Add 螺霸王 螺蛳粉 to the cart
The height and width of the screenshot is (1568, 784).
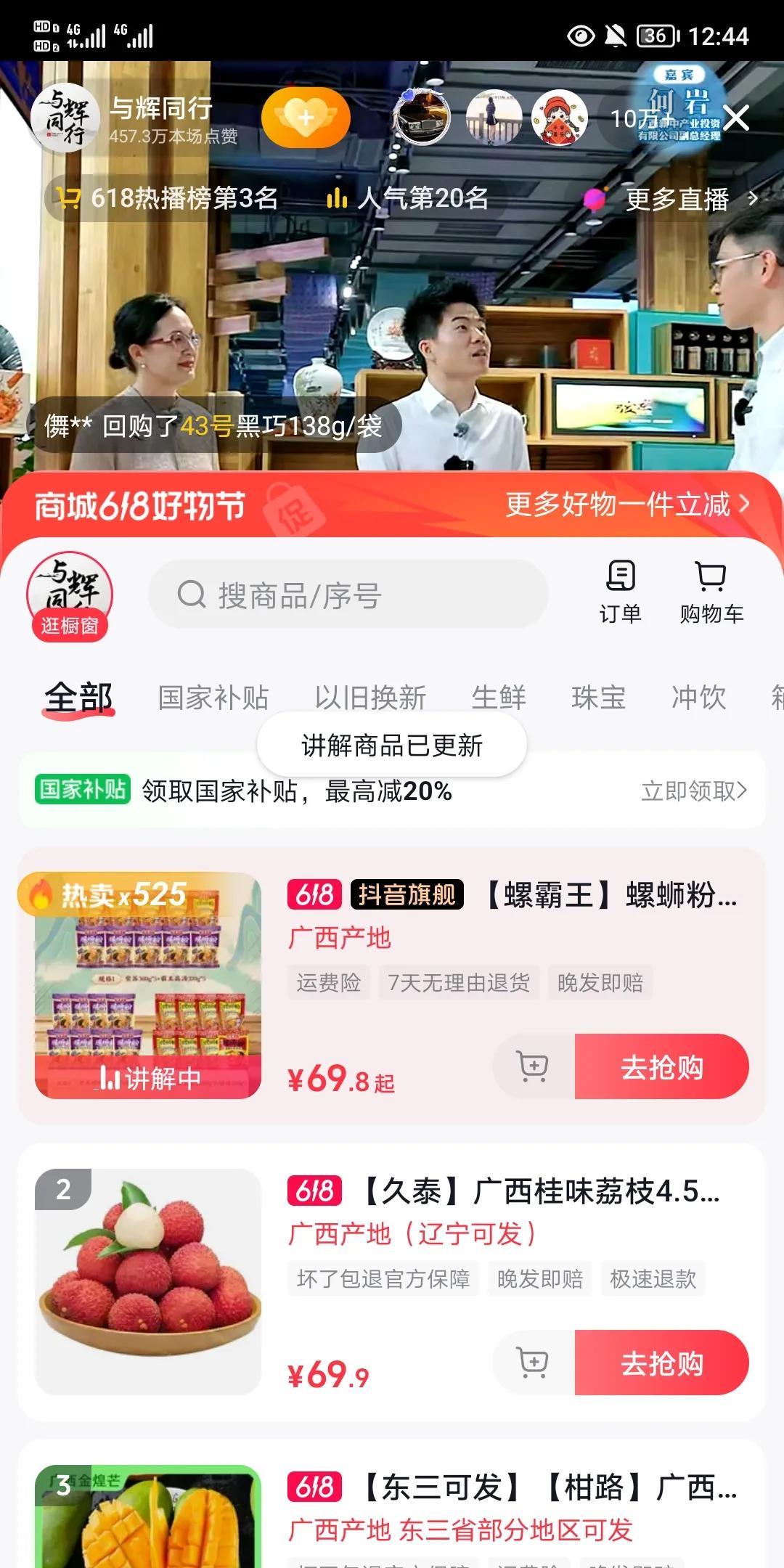(534, 1066)
